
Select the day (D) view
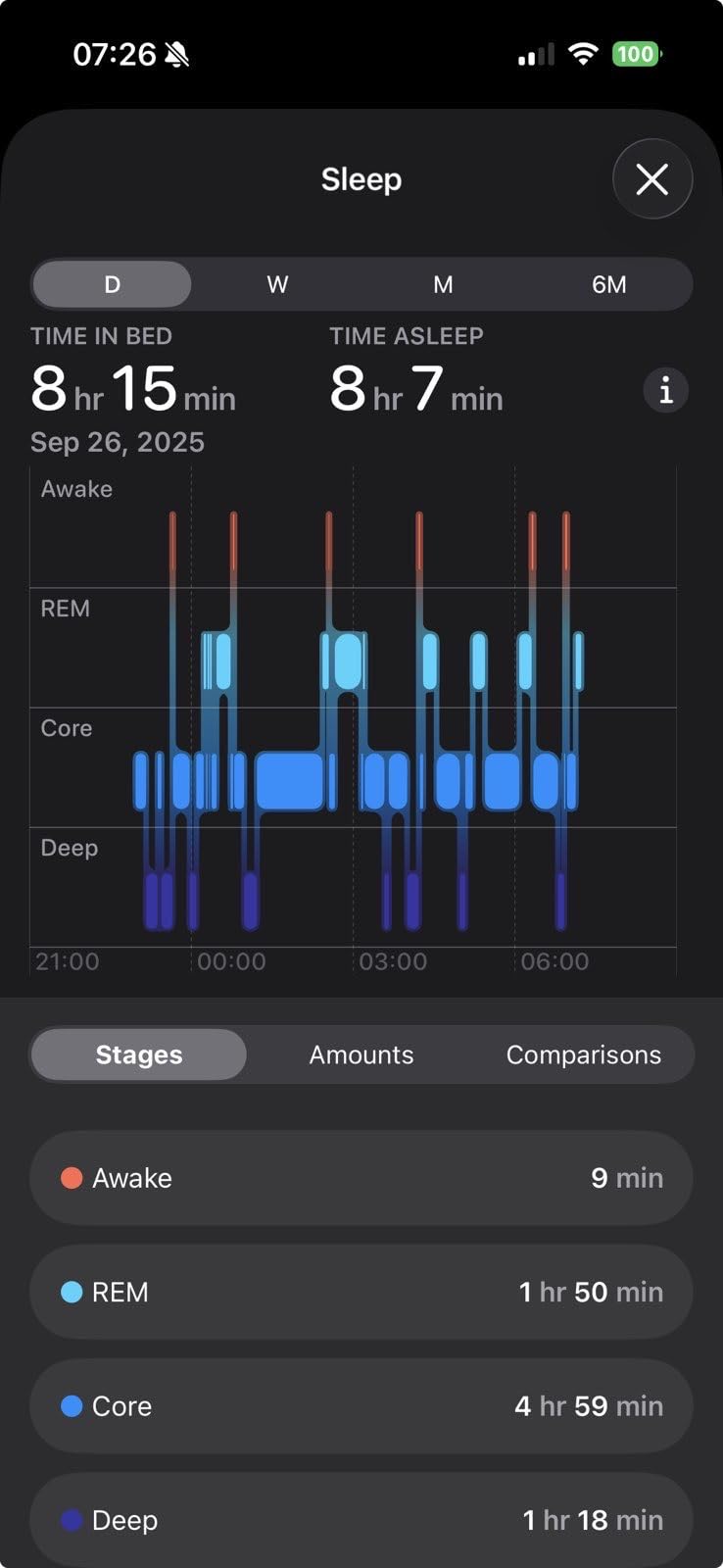[x=113, y=284]
